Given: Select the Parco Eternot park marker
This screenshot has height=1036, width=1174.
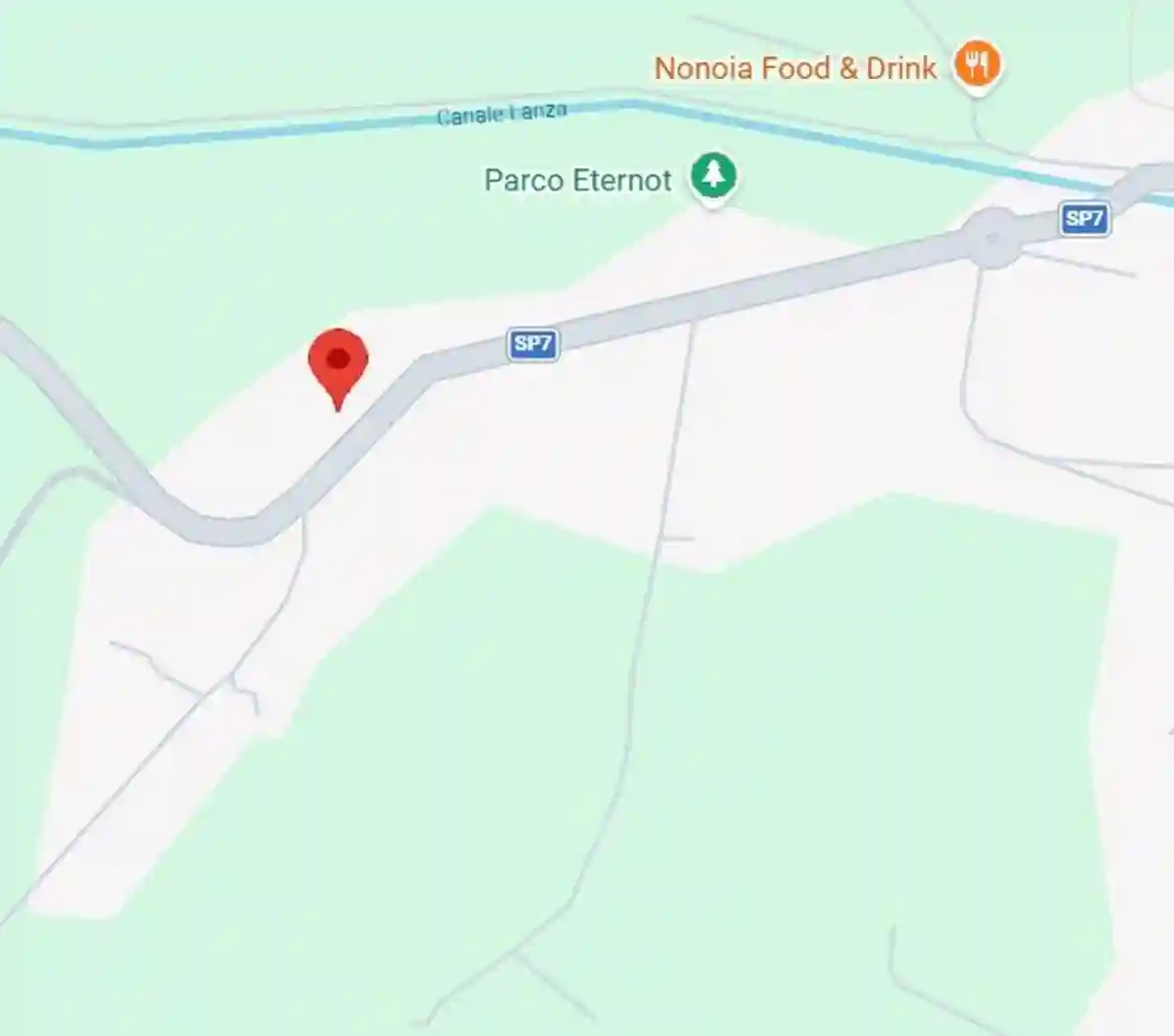Looking at the screenshot, I should 713,176.
